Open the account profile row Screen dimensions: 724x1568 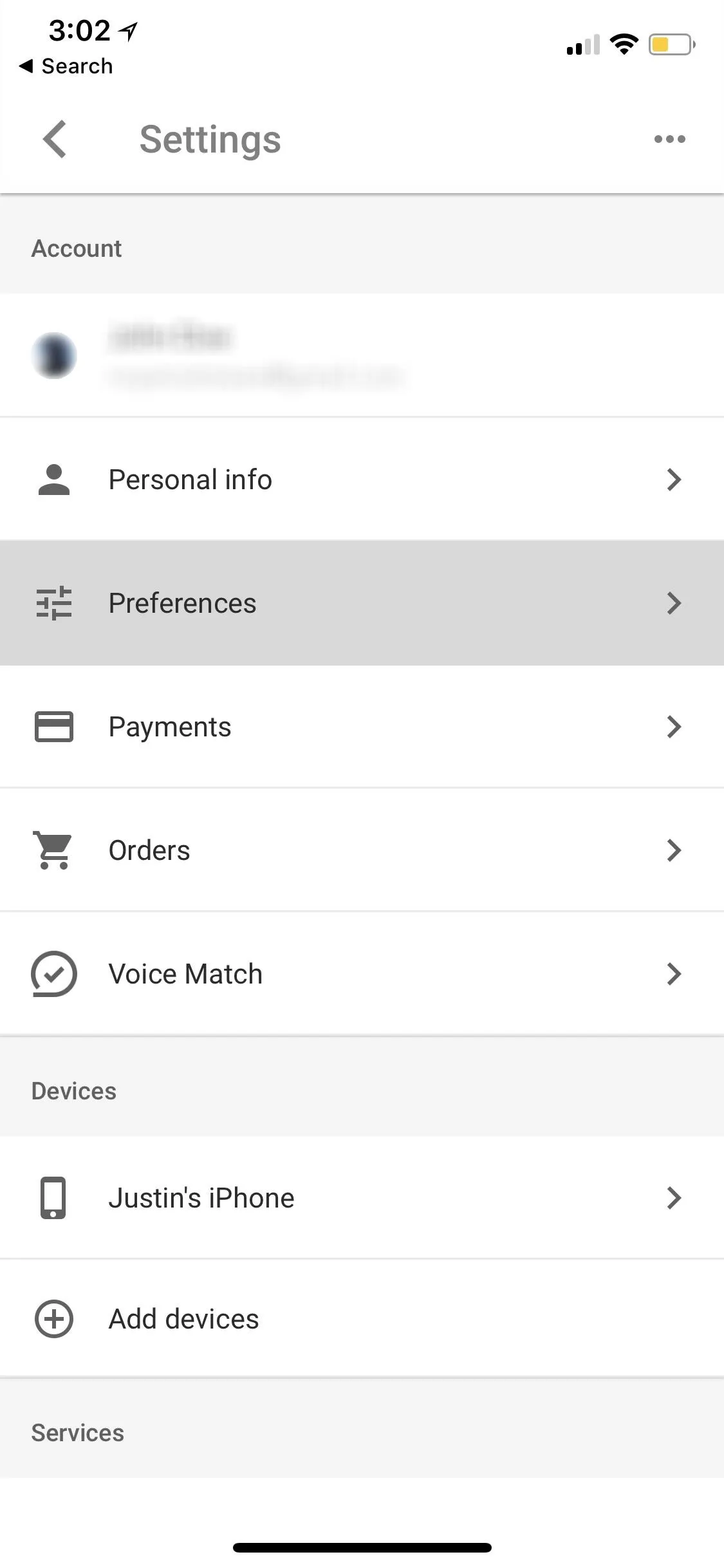[x=362, y=355]
